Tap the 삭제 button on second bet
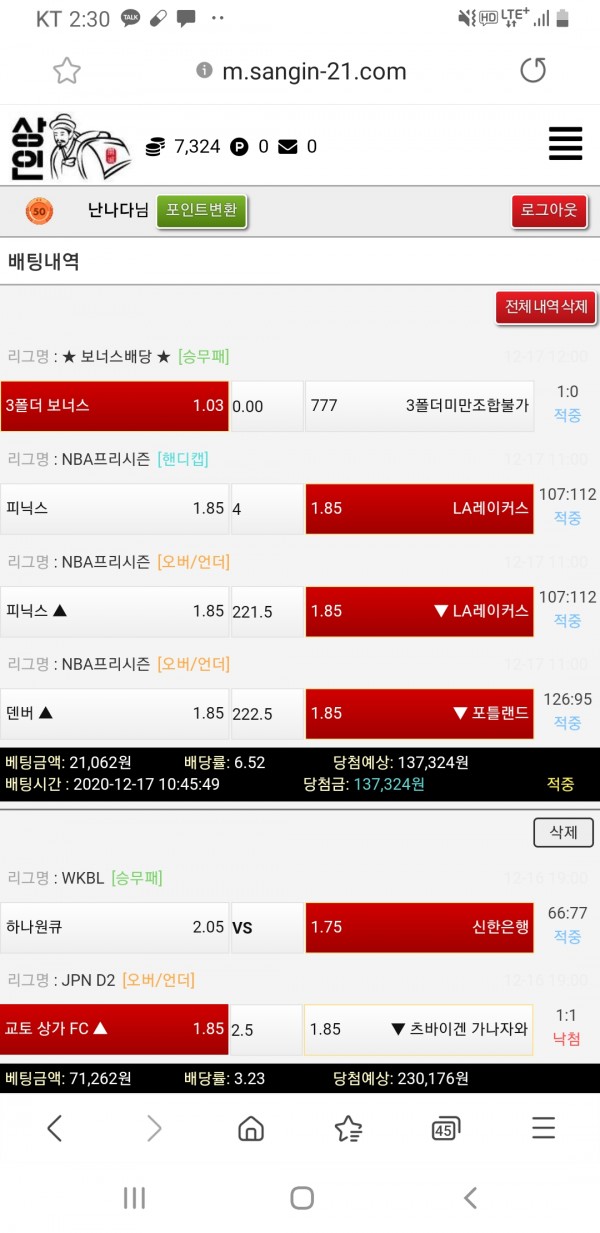This screenshot has height=1233, width=600. coord(563,833)
